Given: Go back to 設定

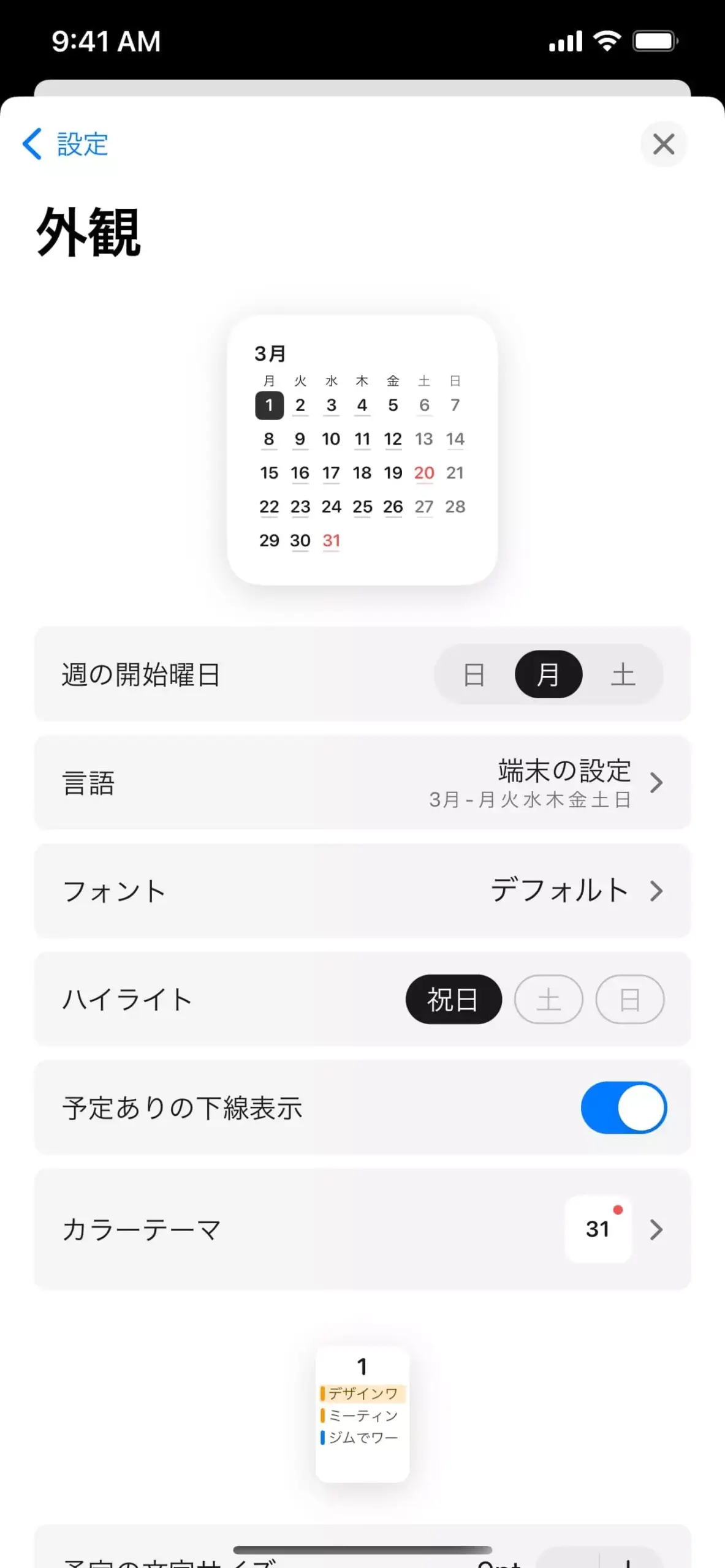Looking at the screenshot, I should tap(66, 145).
